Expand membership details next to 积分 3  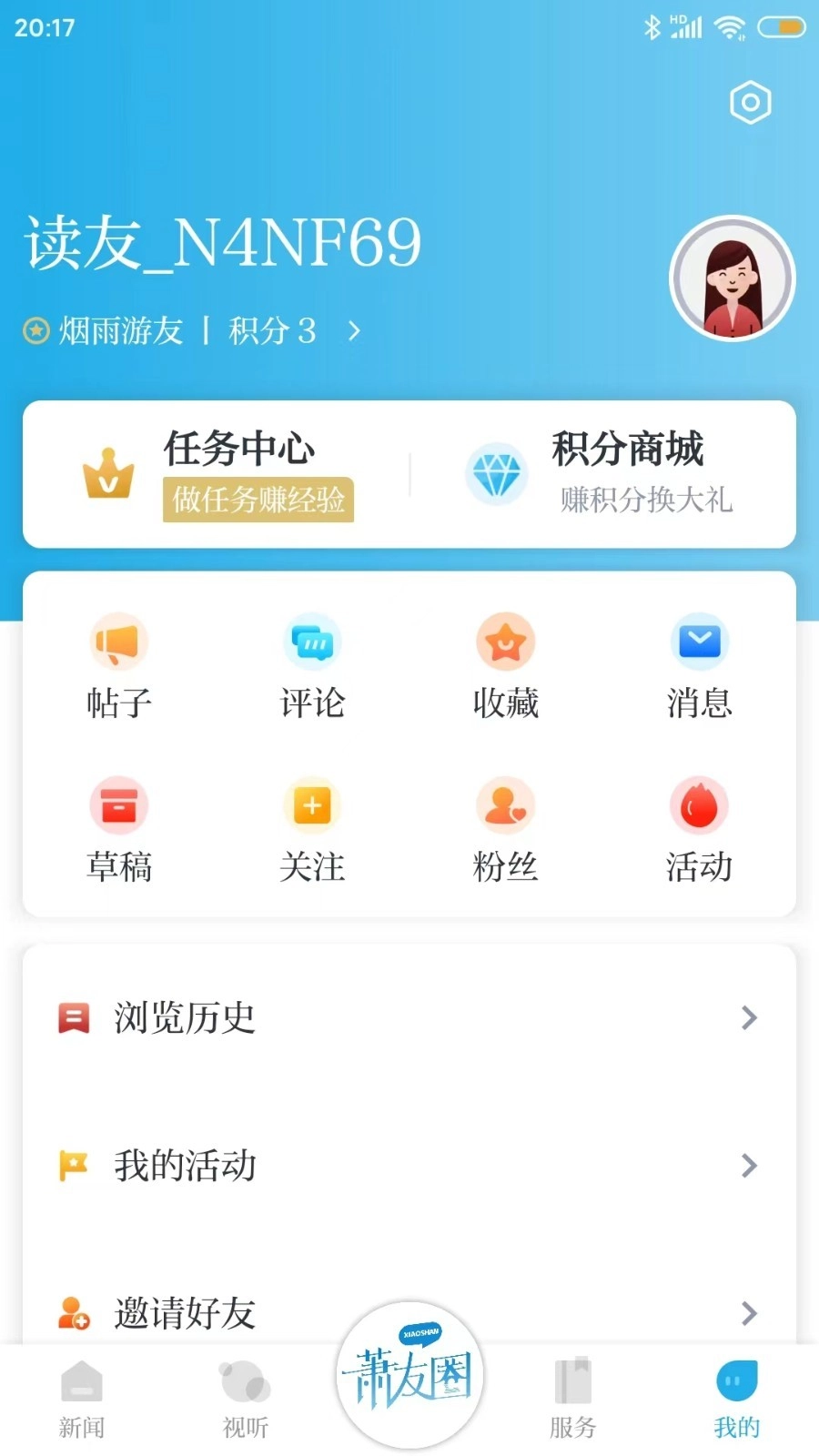tap(353, 331)
